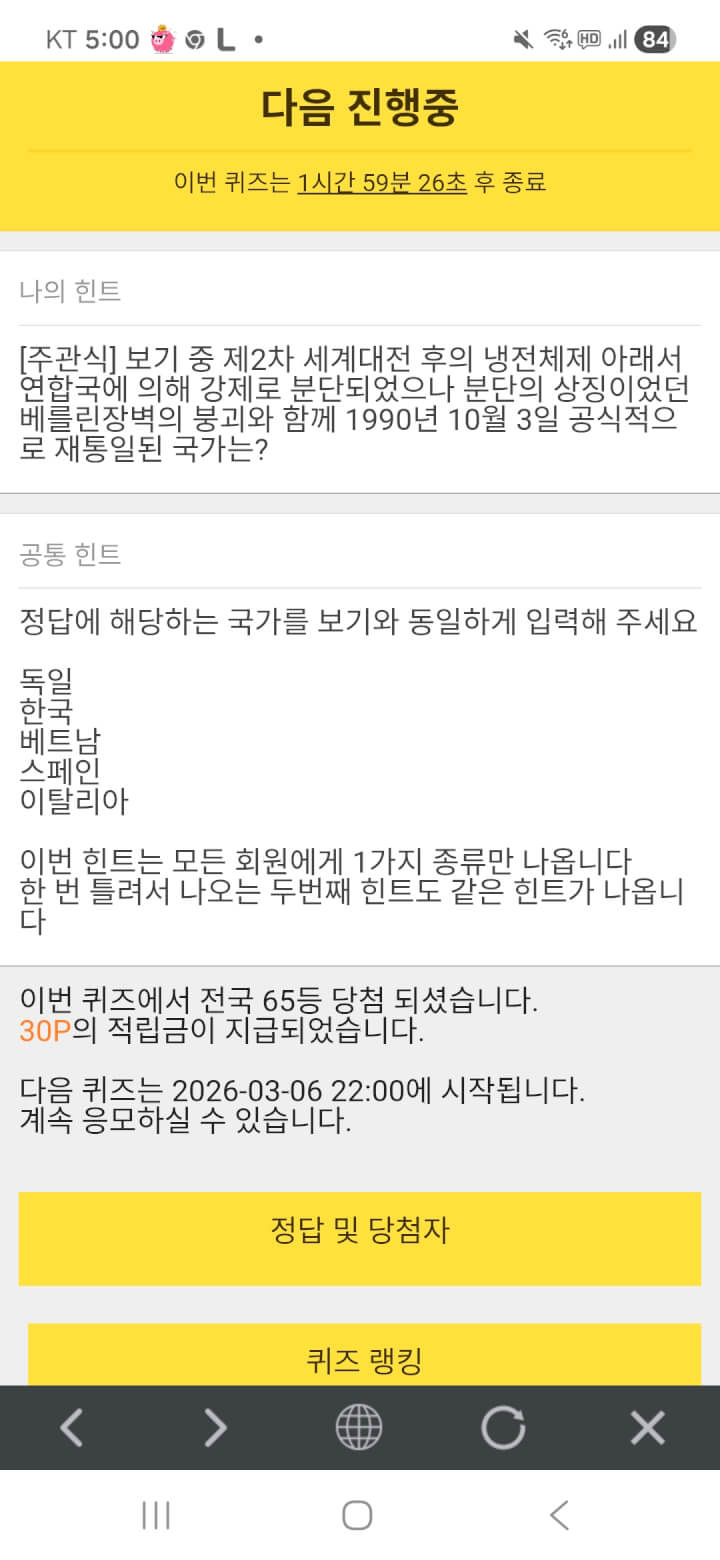The width and height of the screenshot is (720, 1560).
Task: Show recent apps from the navigation bar
Action: pyautogui.click(x=155, y=1515)
